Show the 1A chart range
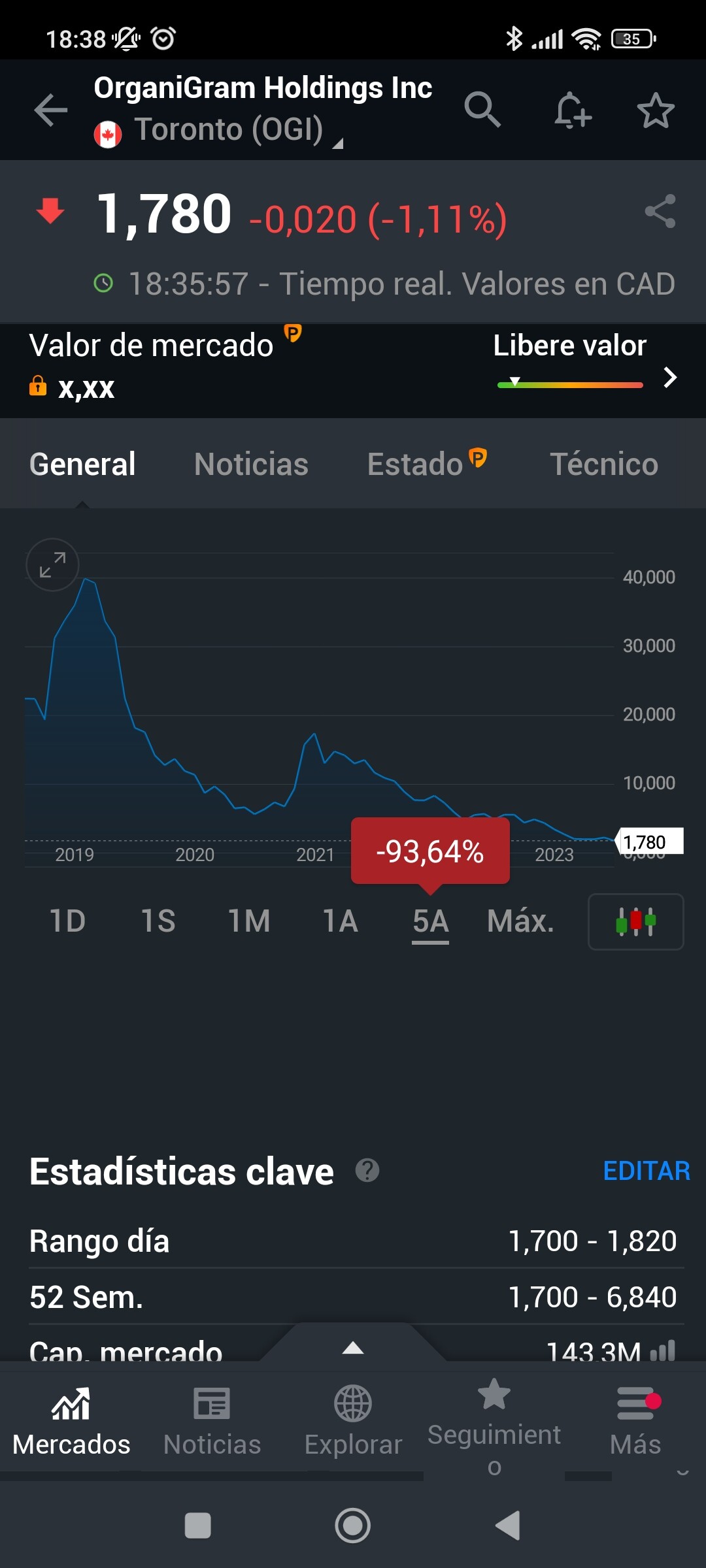 [x=341, y=921]
